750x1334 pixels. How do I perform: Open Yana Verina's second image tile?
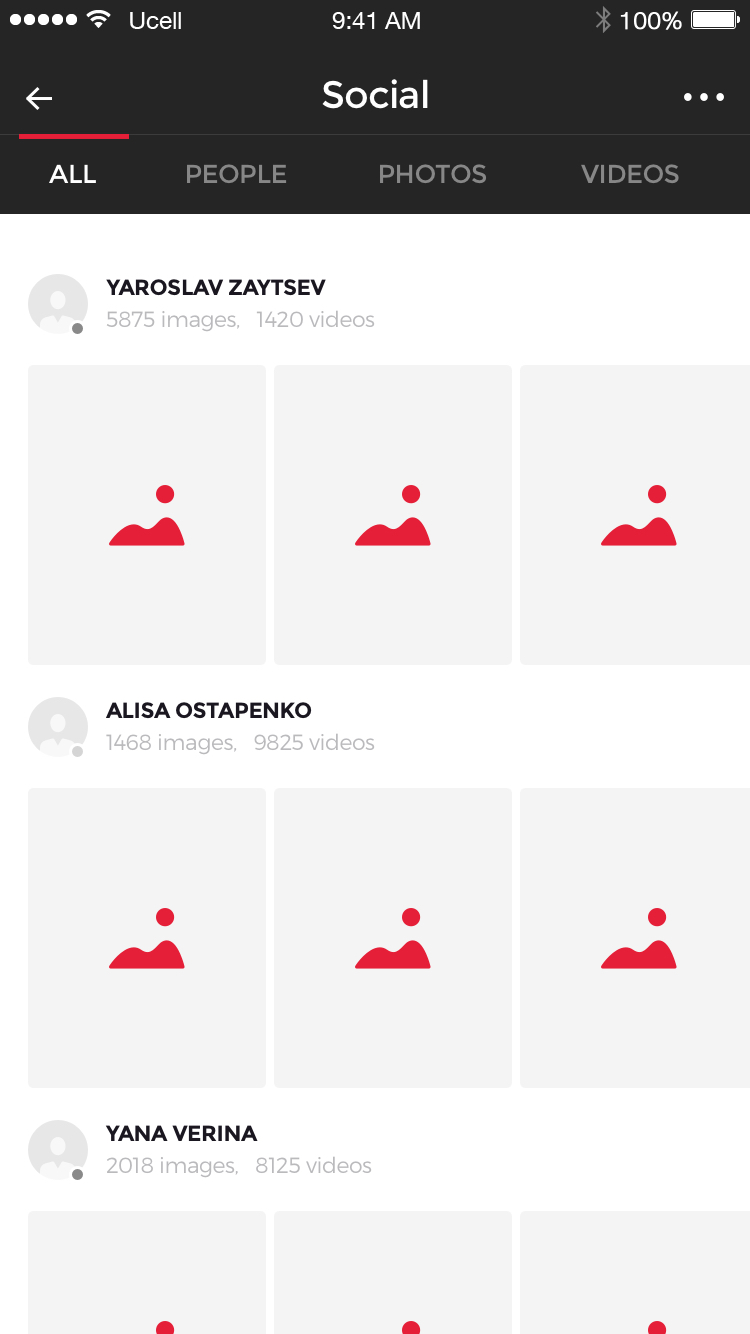pos(393,1275)
